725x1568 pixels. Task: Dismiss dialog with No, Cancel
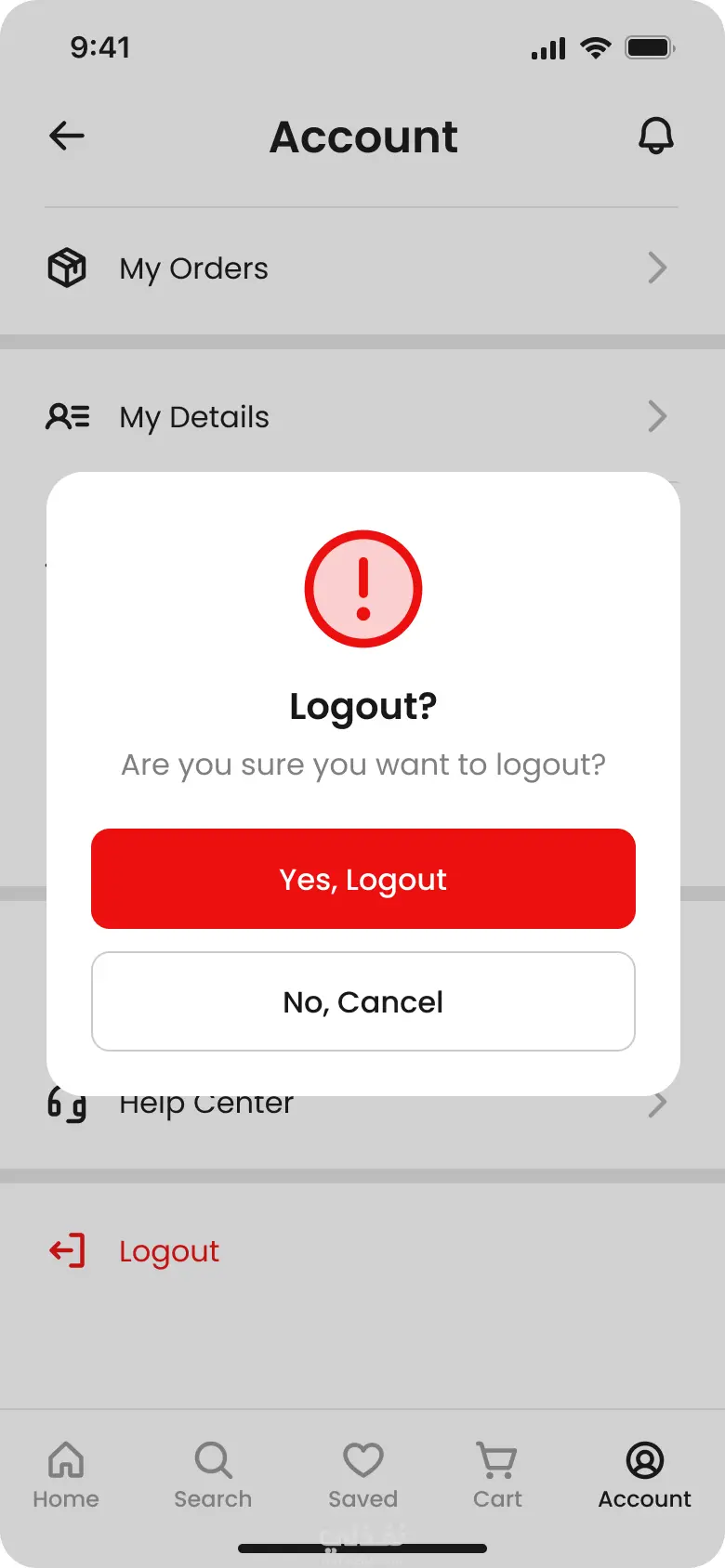362,1001
